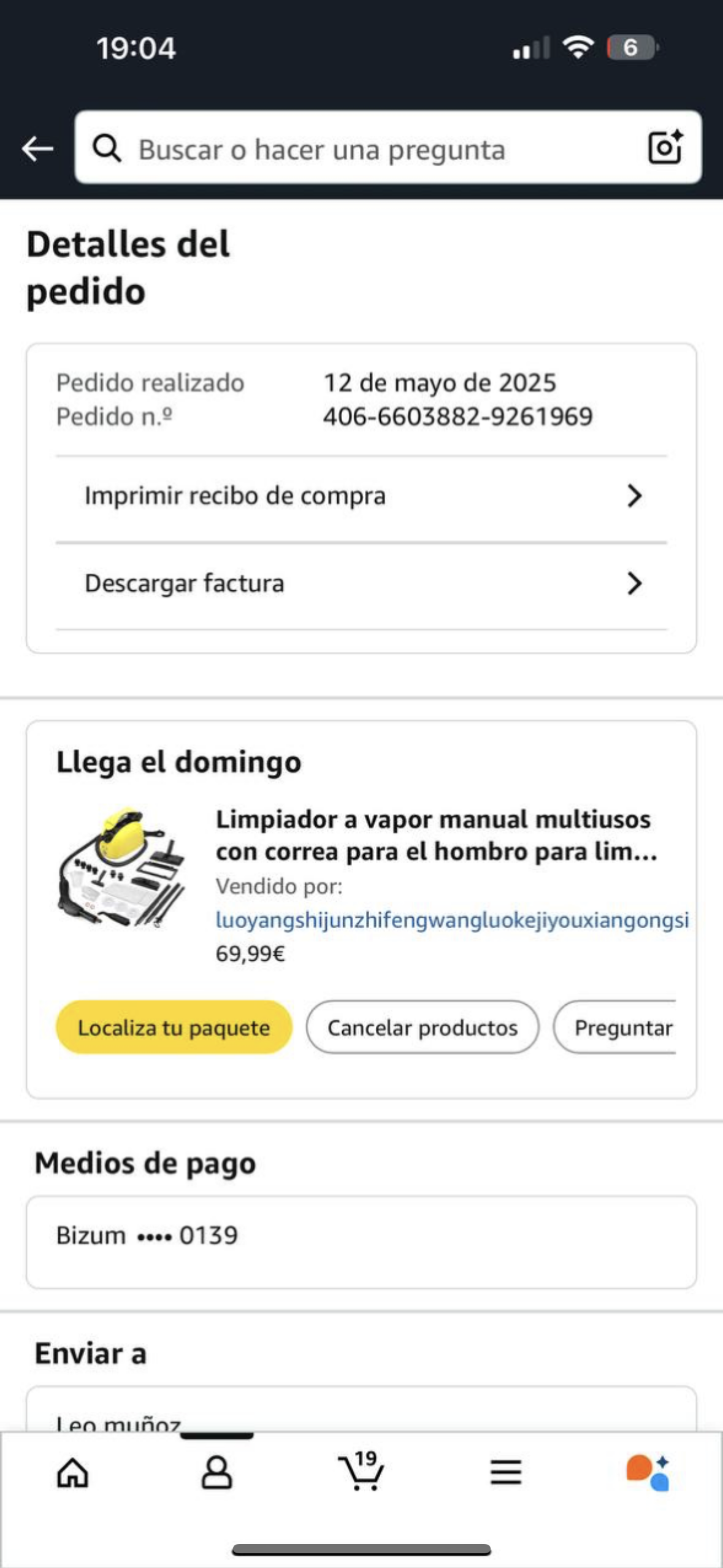
Task: Go back using the arrow icon
Action: [37, 148]
